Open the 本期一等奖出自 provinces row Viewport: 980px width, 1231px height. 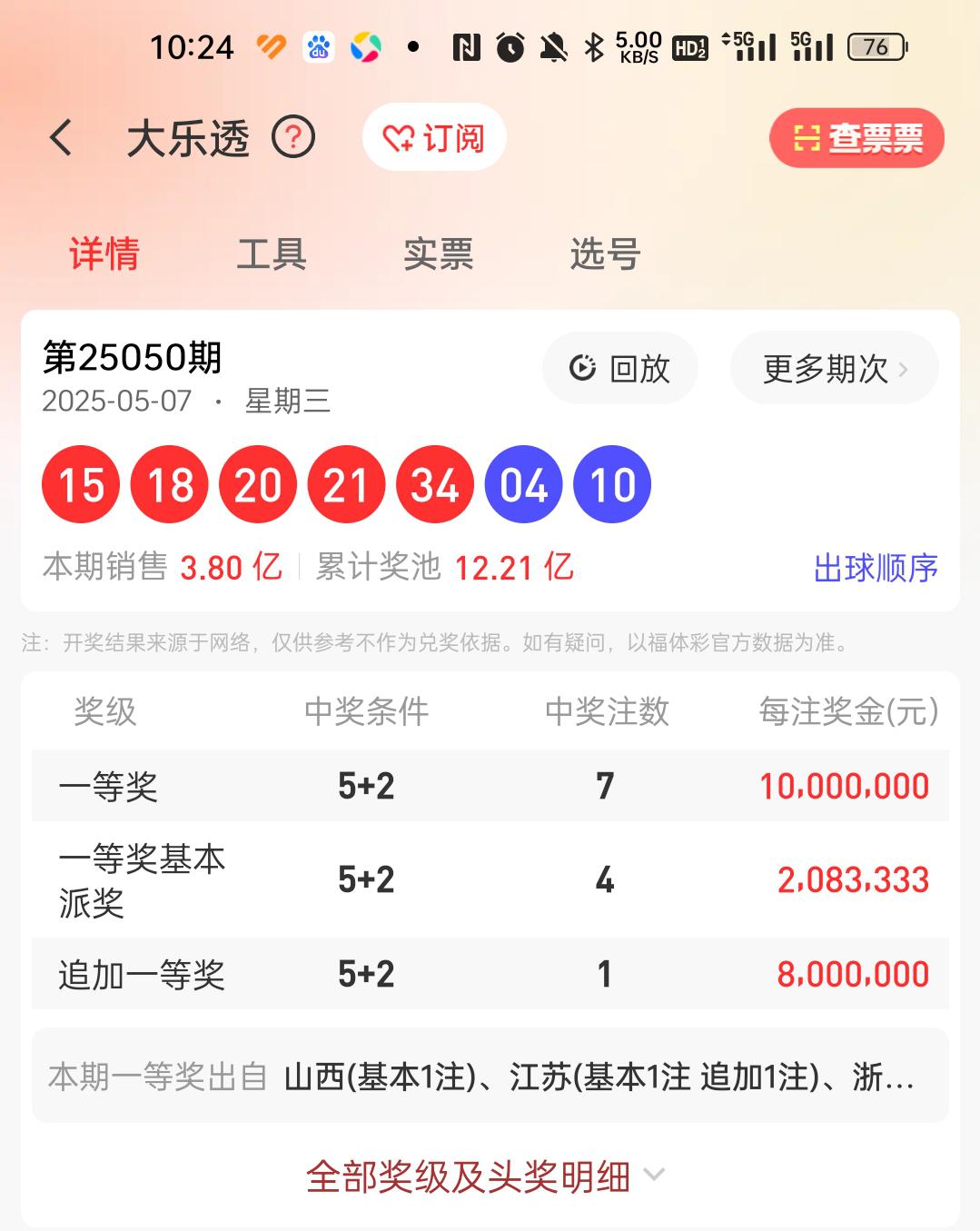click(x=490, y=1077)
